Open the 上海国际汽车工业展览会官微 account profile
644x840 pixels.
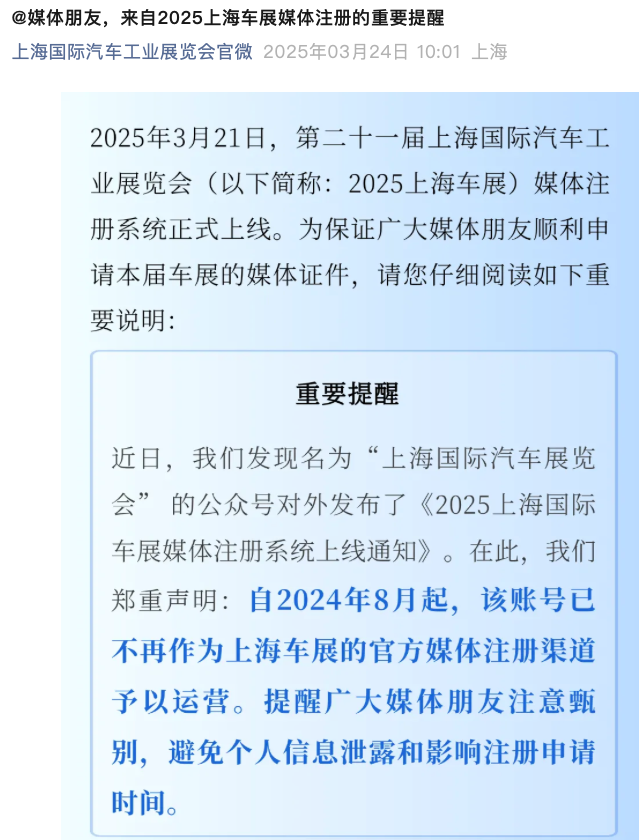132,52
